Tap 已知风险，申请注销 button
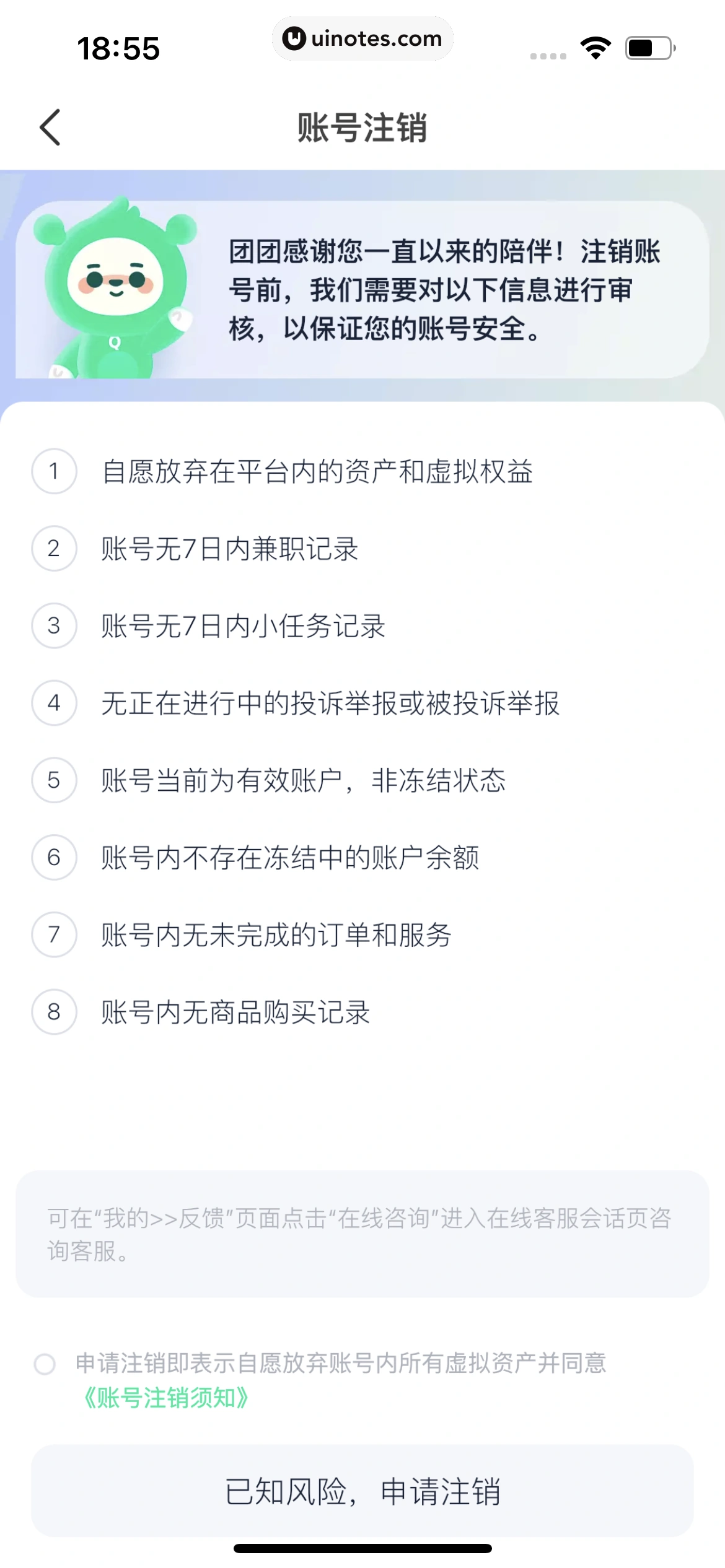Image resolution: width=725 pixels, height=1568 pixels. (362, 1491)
